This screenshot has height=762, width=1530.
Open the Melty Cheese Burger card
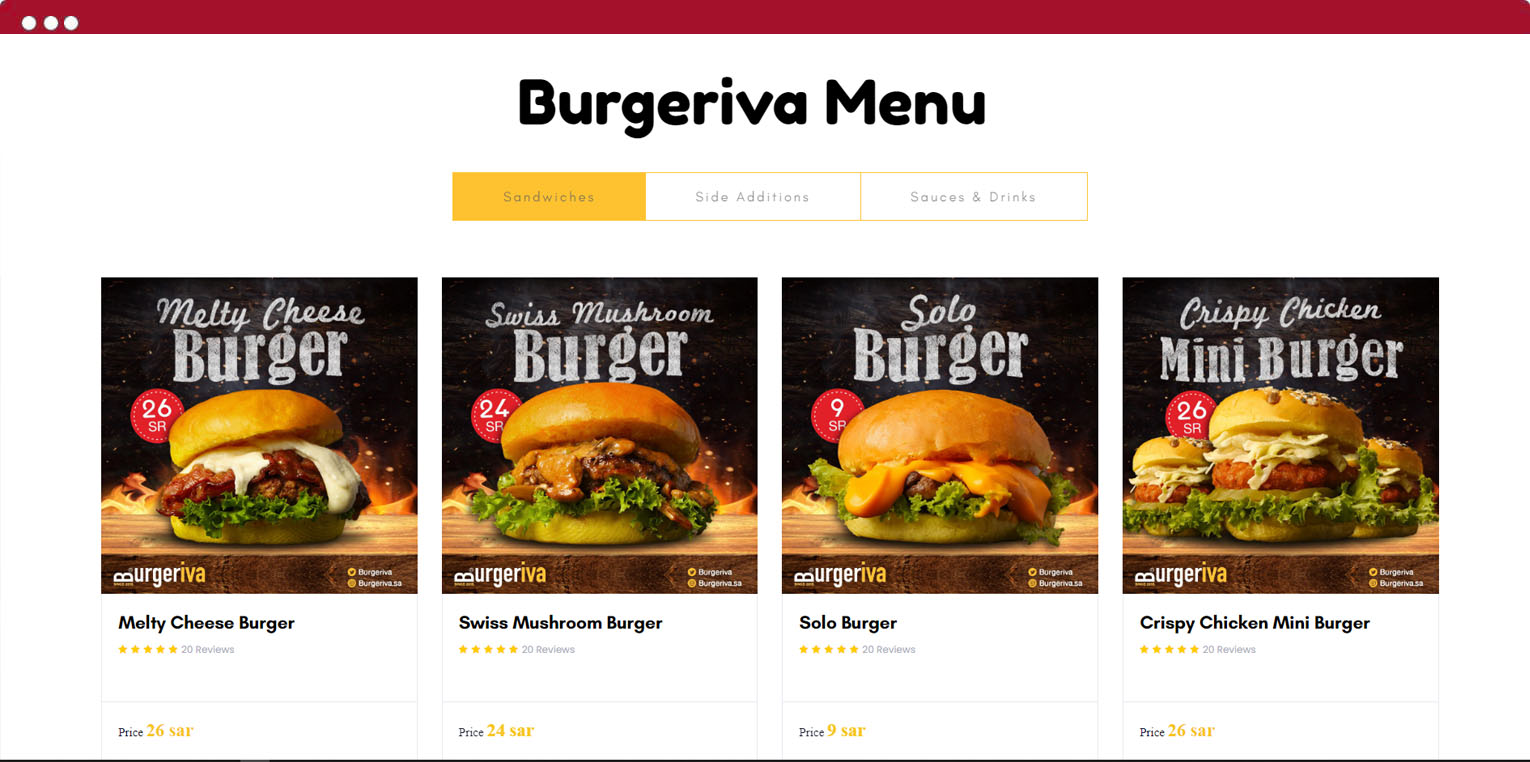tap(206, 623)
